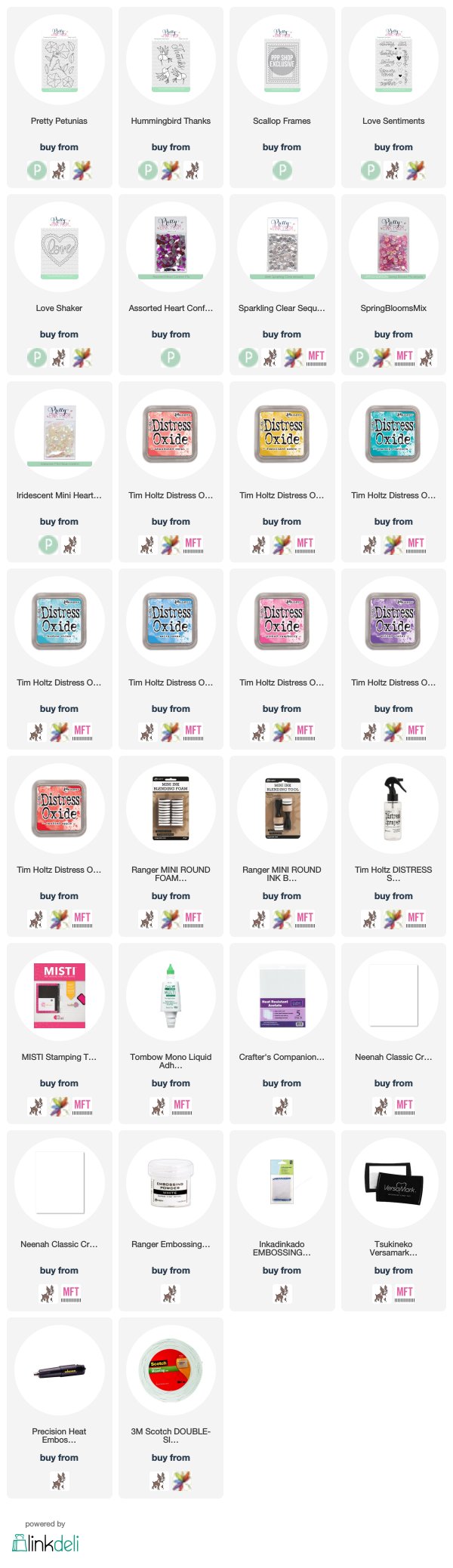This screenshot has height=1568, width=453.
Task: Open the Tim Holtz DISTRESS sprayer item
Action: pyautogui.click(x=393, y=809)
